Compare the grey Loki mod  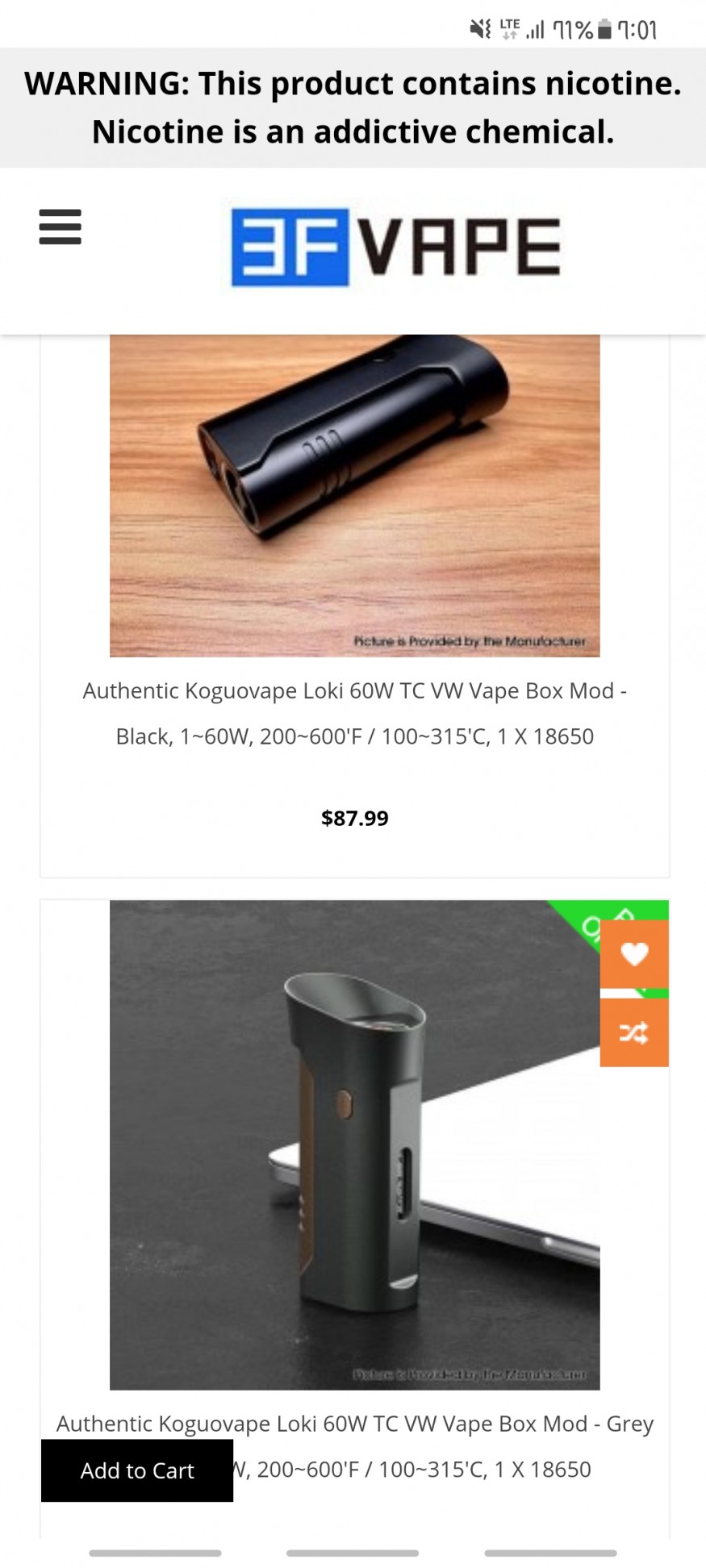(x=634, y=1032)
